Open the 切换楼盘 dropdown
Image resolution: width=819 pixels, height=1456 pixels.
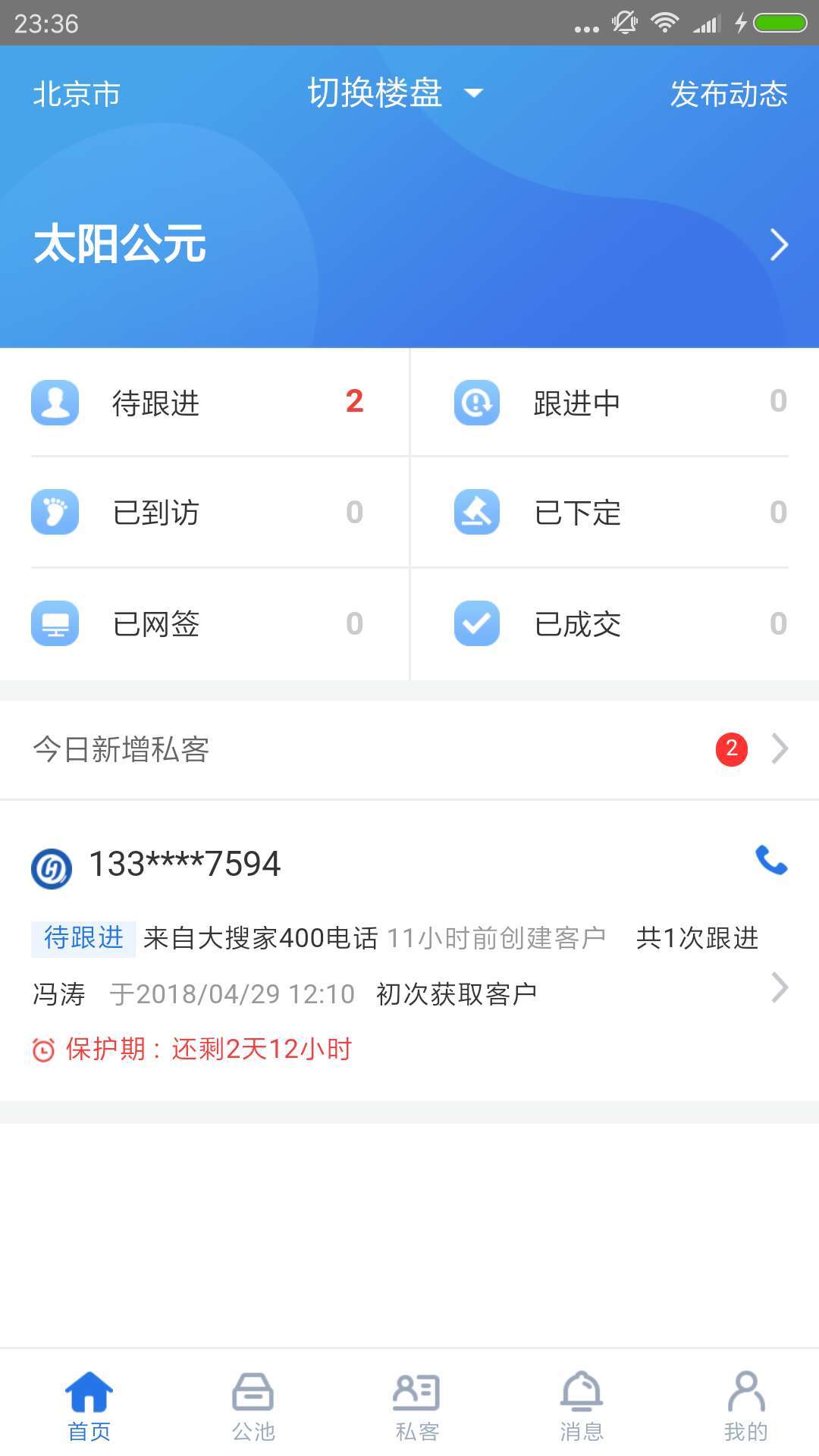(x=395, y=93)
